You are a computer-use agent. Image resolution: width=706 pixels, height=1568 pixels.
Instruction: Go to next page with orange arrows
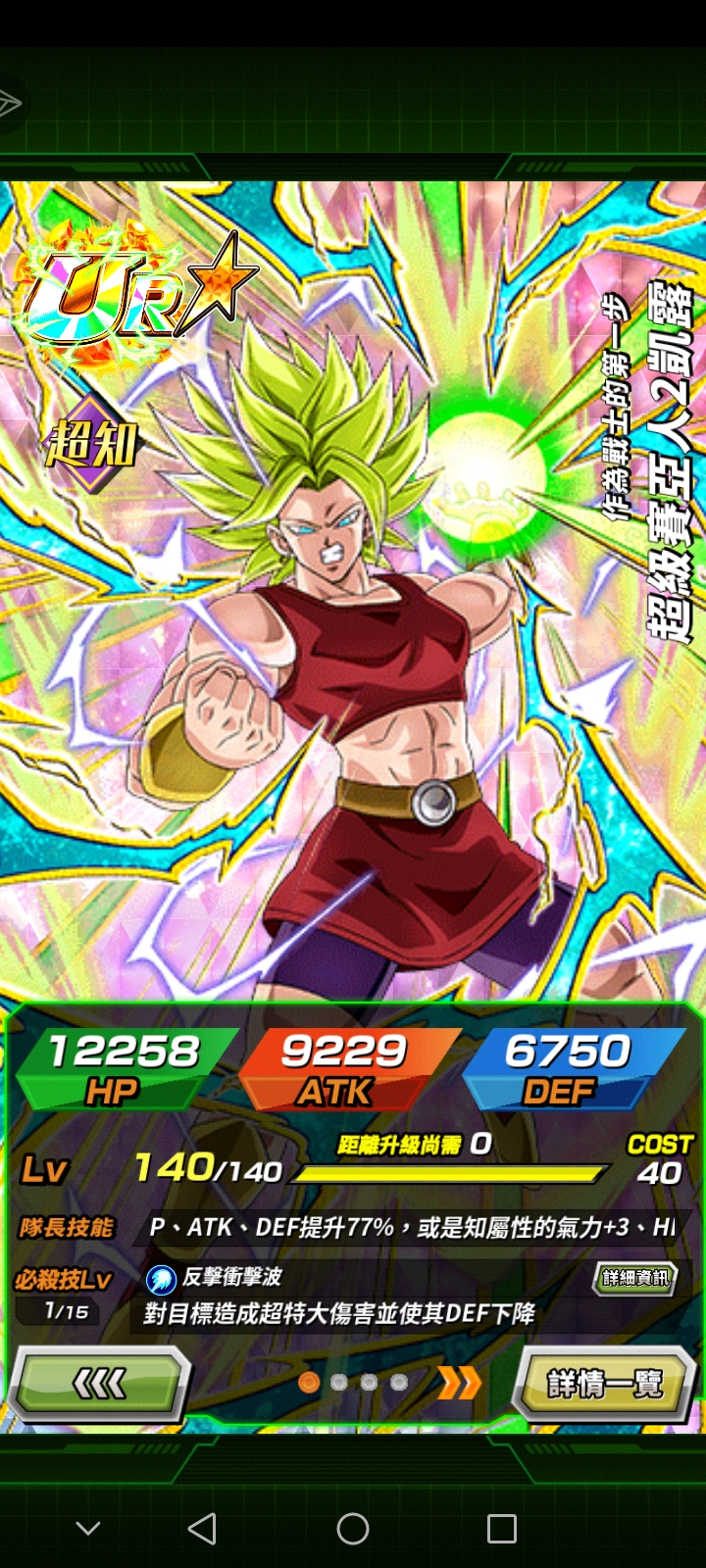click(459, 1383)
